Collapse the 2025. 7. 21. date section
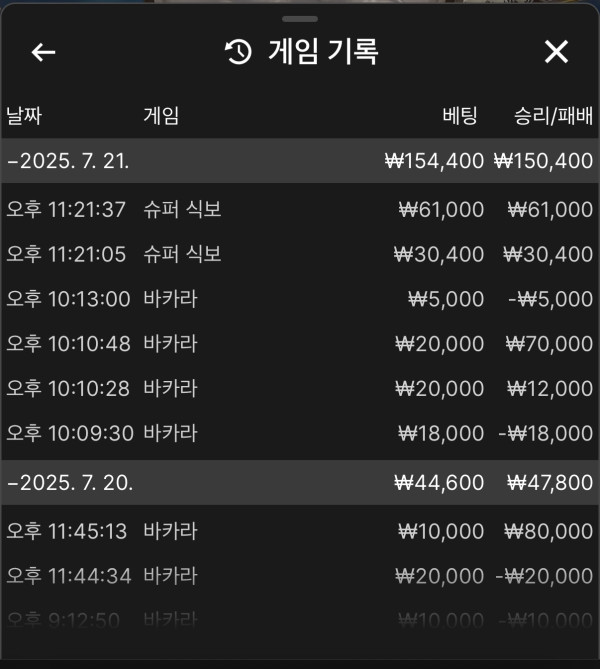Screen dimensions: 600x669 68,161
